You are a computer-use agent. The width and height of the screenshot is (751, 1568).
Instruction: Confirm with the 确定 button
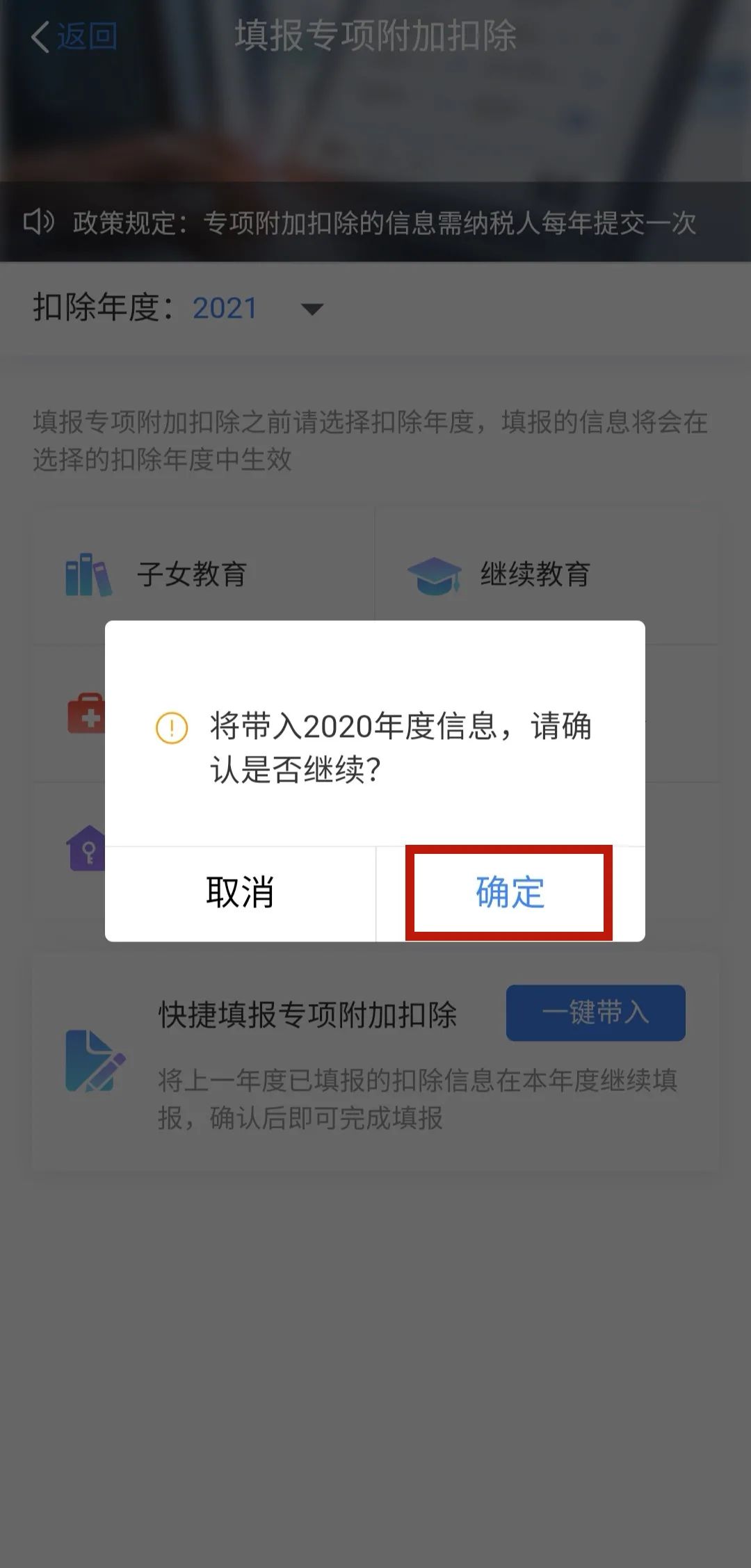[x=510, y=893]
